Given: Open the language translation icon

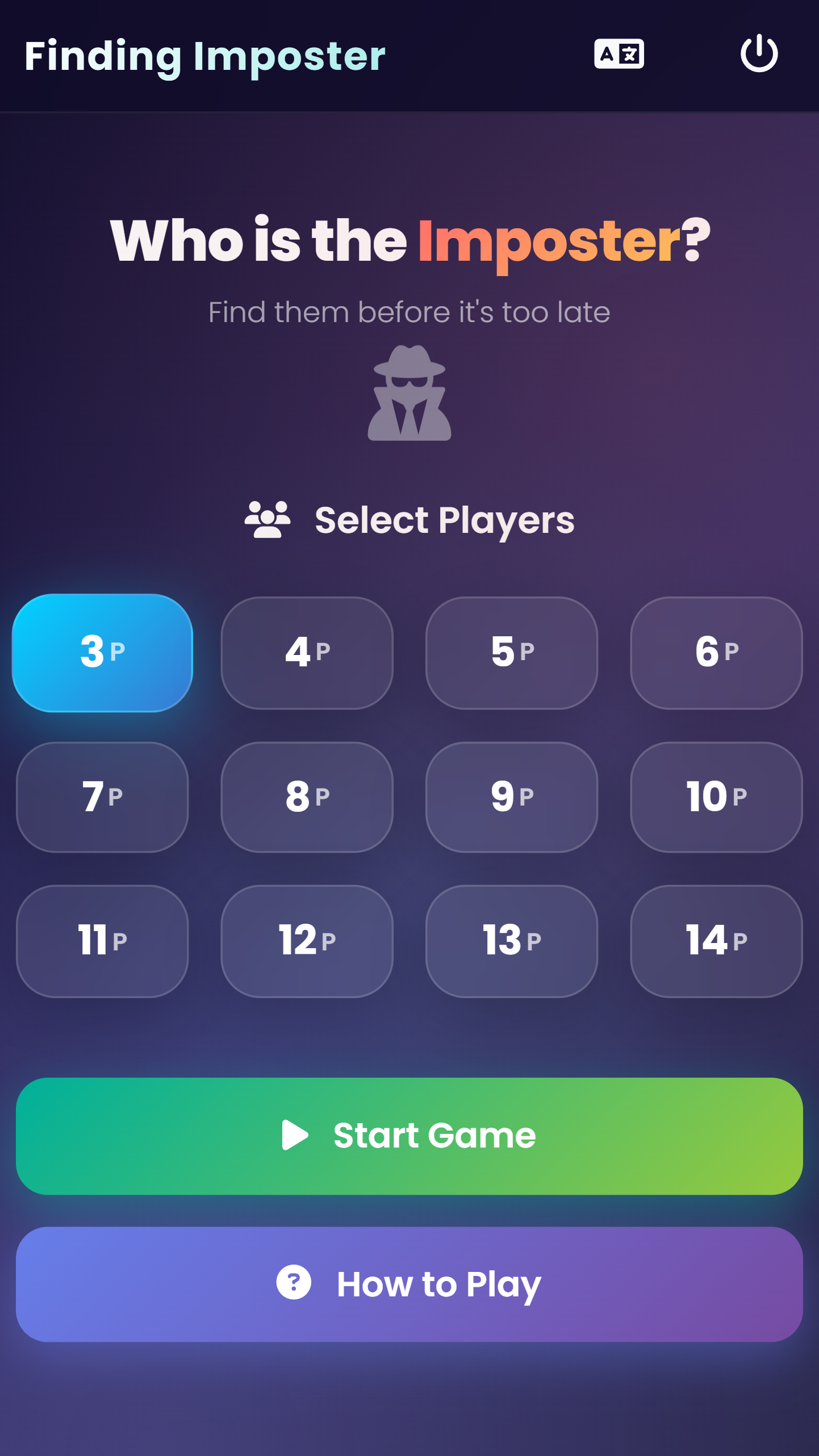Looking at the screenshot, I should [619, 54].
